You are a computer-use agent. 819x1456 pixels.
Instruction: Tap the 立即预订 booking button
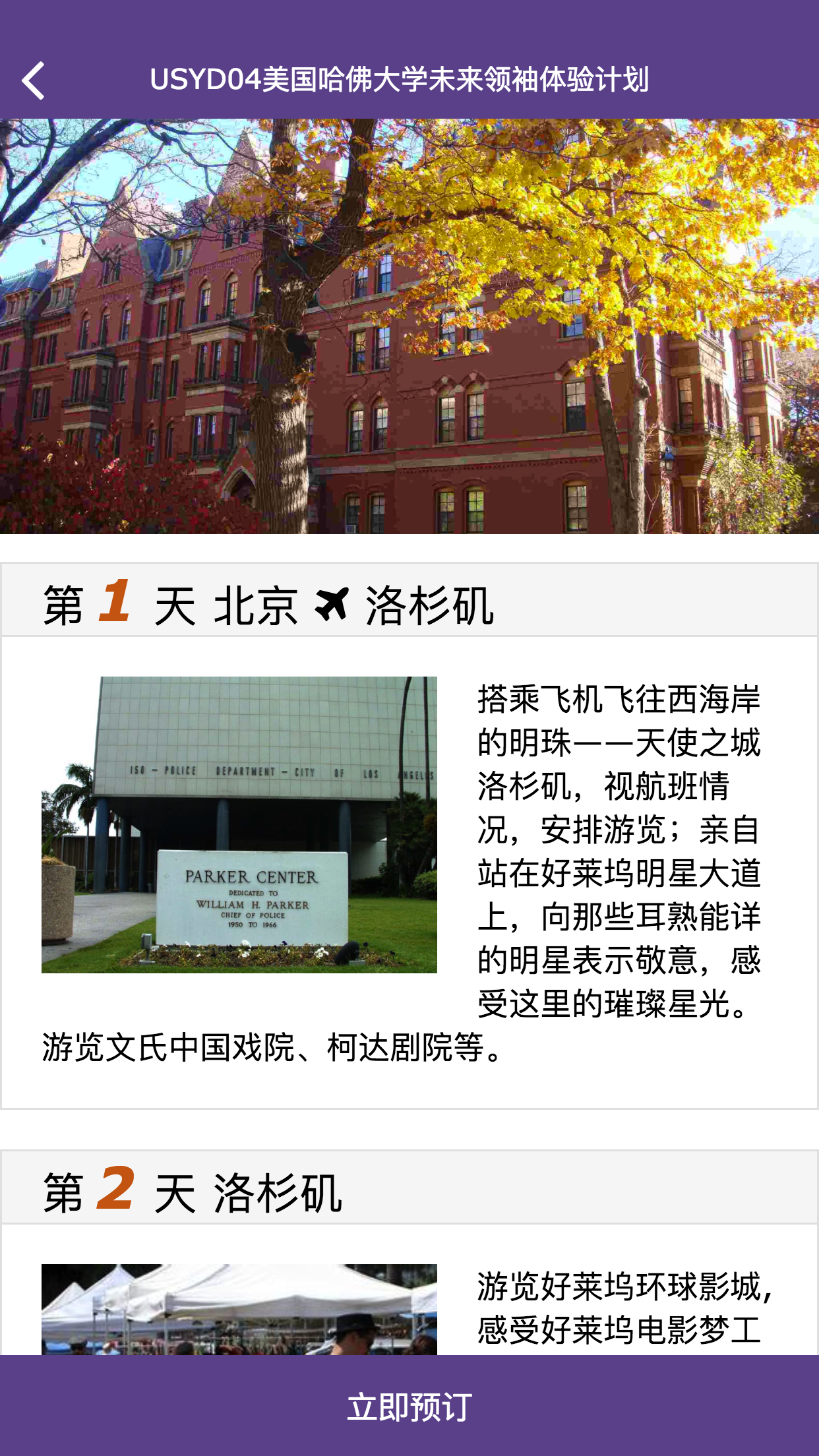tap(409, 1406)
